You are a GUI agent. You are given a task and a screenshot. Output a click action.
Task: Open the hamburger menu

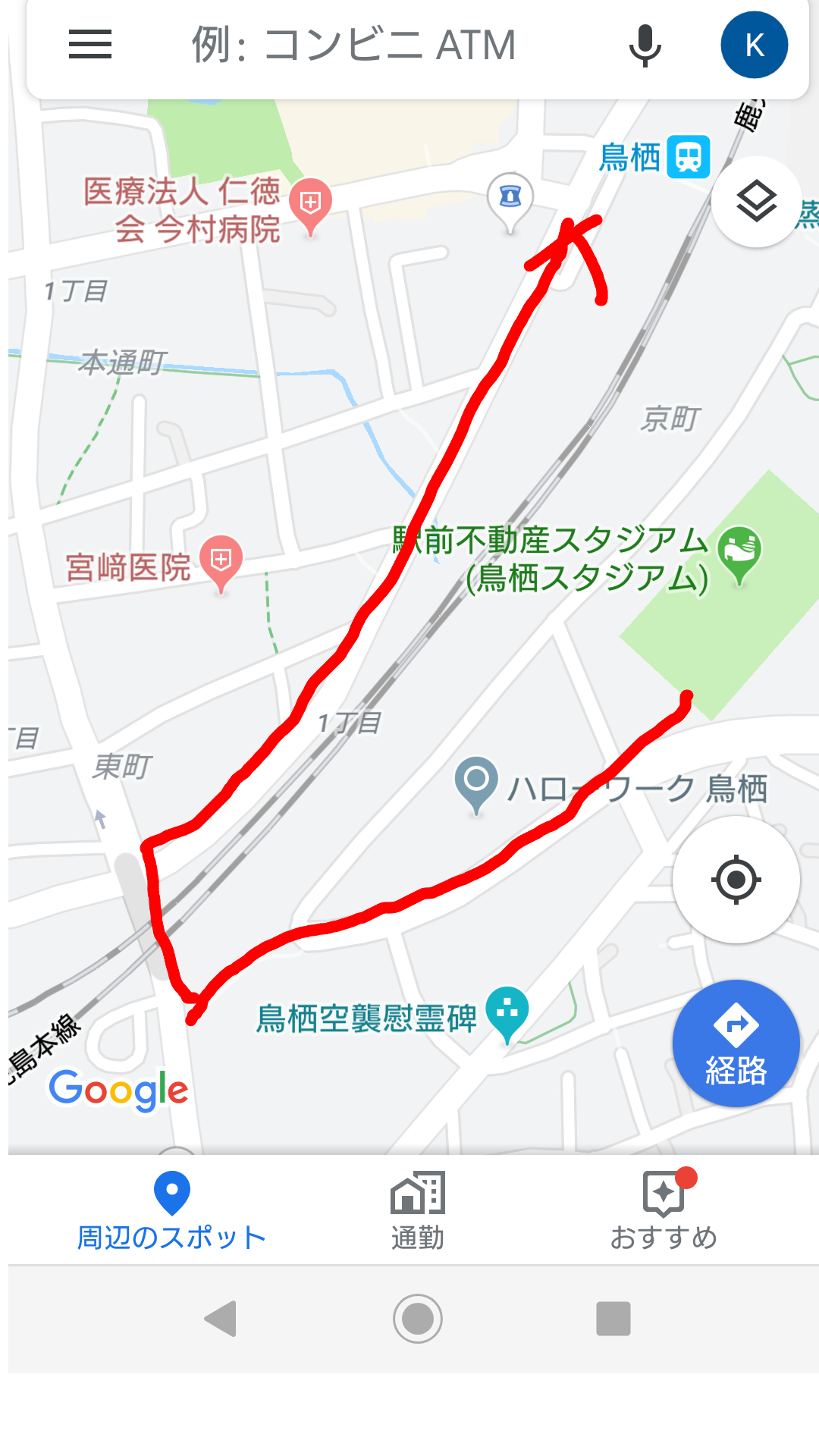point(89,45)
